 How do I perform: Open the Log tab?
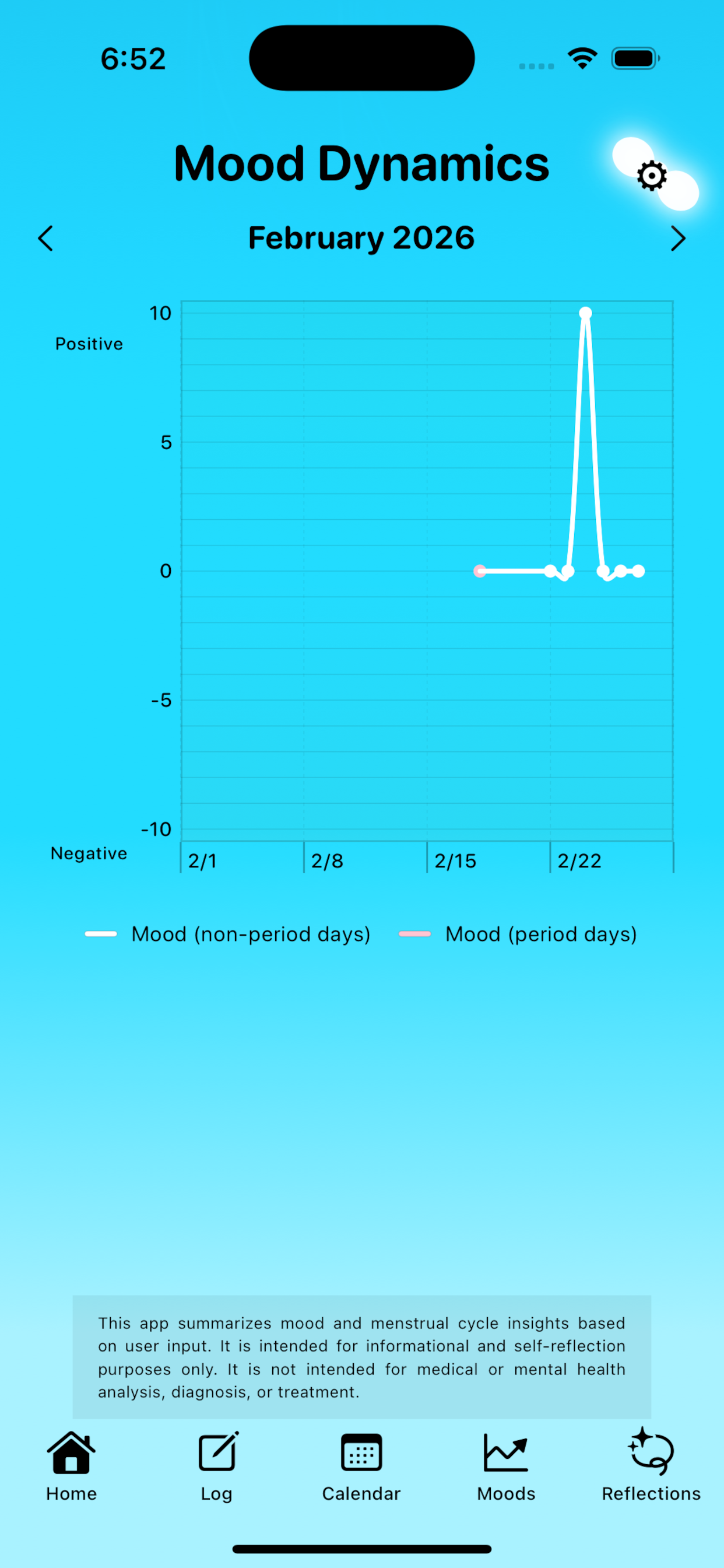coord(217,1466)
